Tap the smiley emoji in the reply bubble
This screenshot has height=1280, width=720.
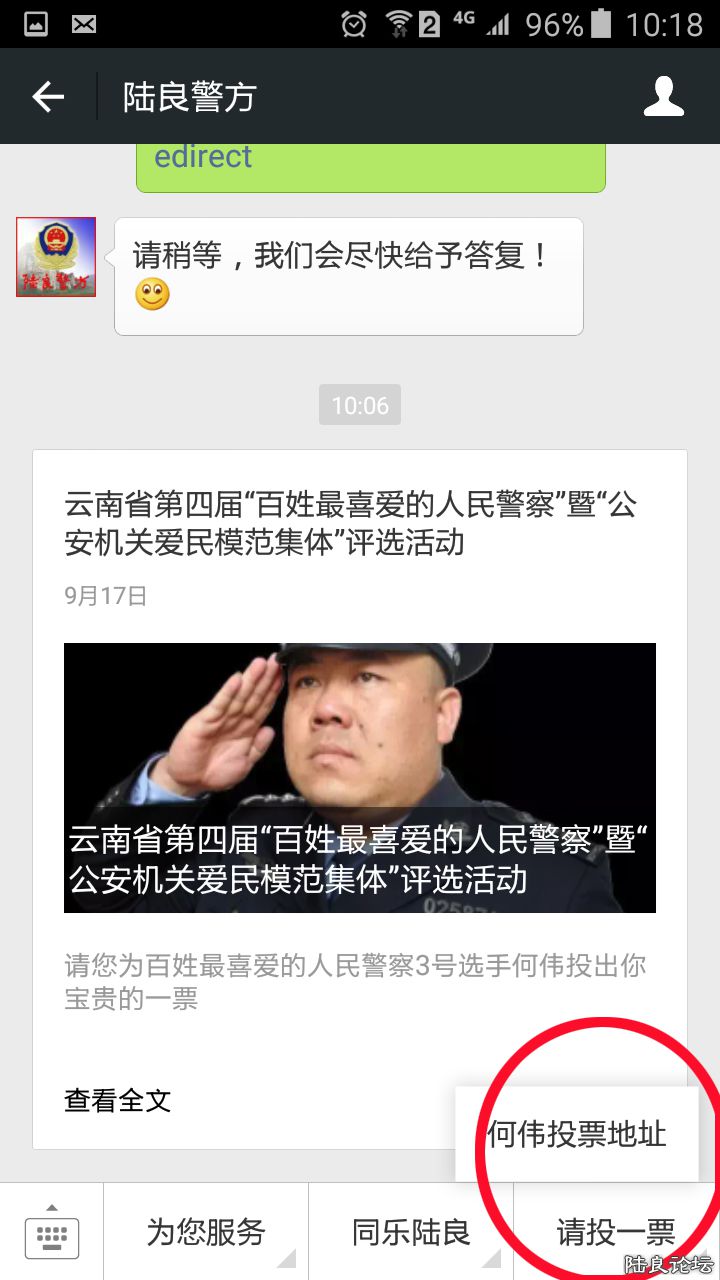pos(152,294)
